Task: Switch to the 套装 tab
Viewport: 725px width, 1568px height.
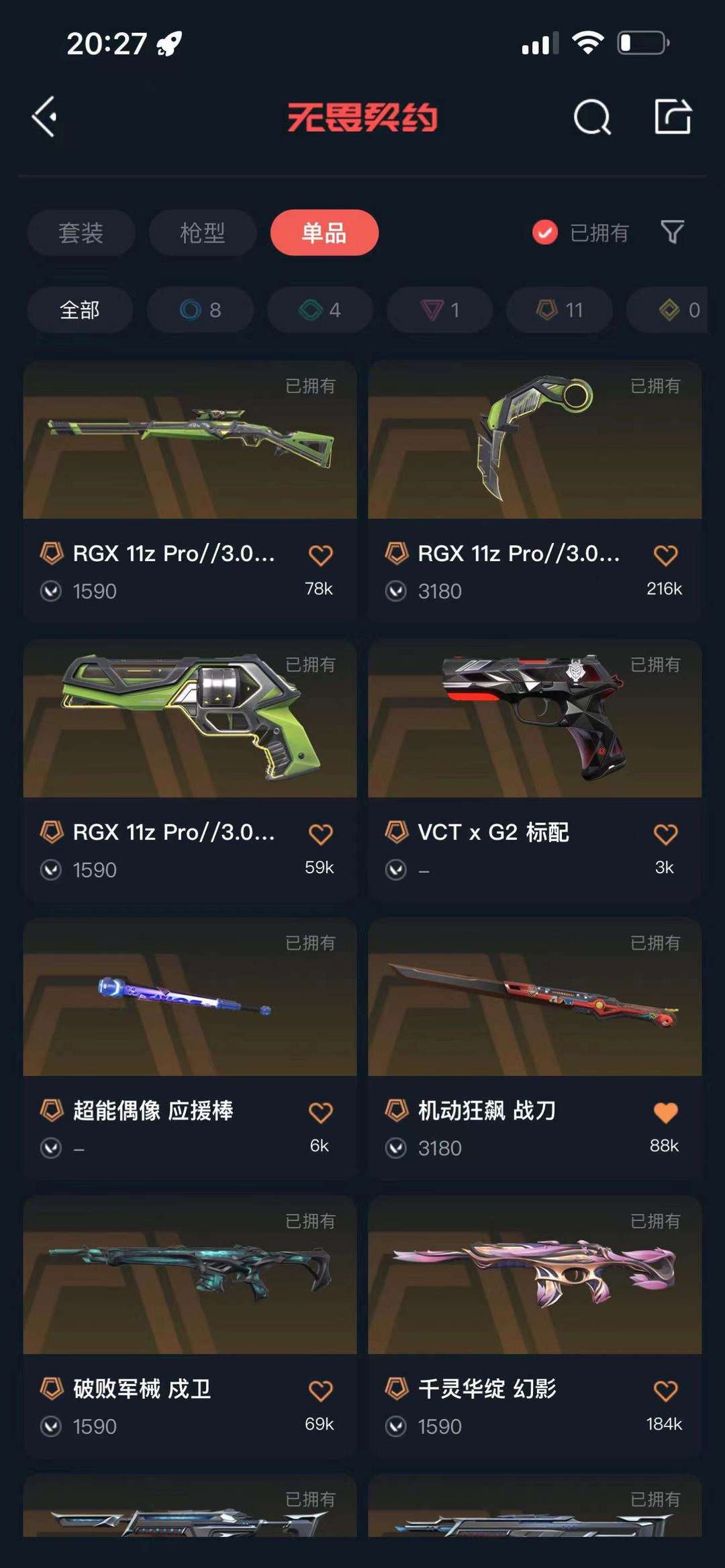Action: (81, 233)
